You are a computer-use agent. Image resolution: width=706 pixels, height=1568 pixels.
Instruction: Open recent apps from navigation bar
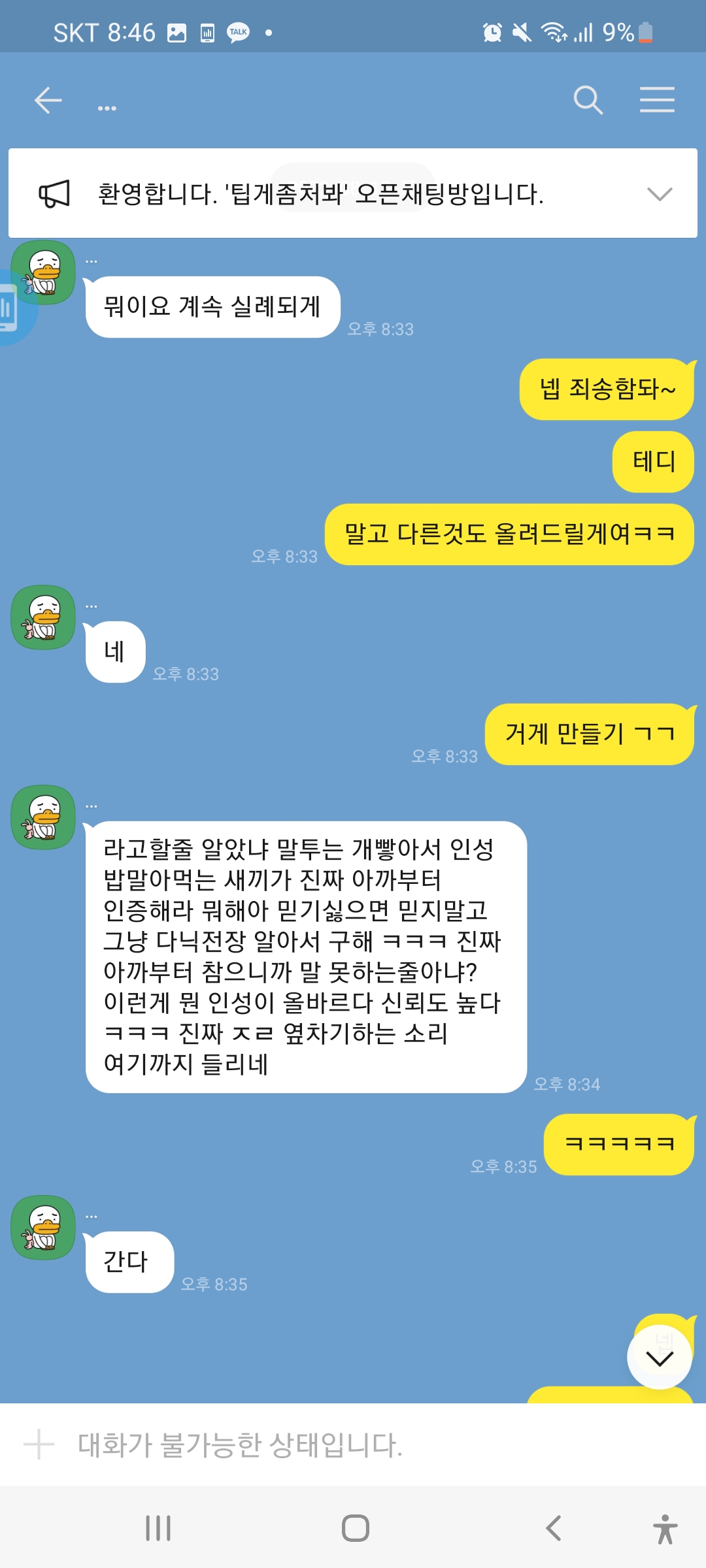pos(158,1528)
